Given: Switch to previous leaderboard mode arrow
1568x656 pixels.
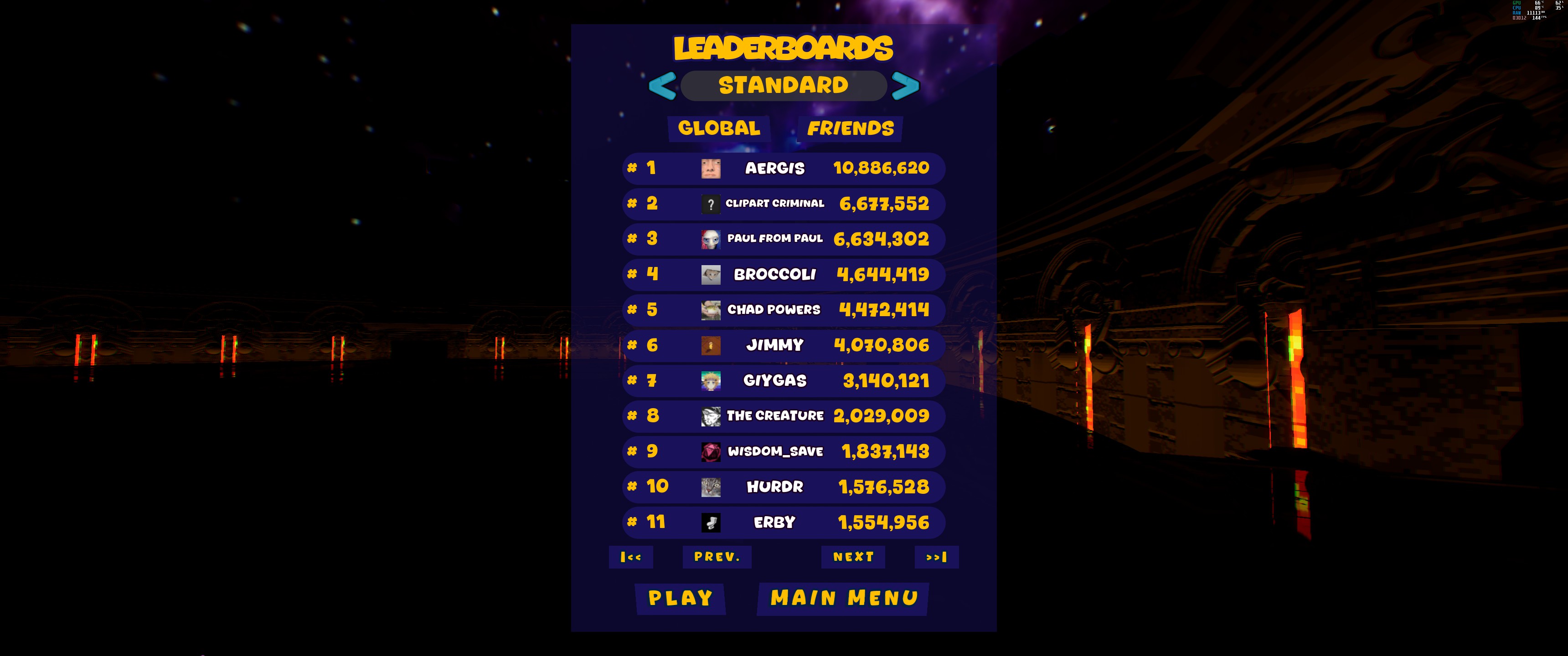Looking at the screenshot, I should click(662, 86).
